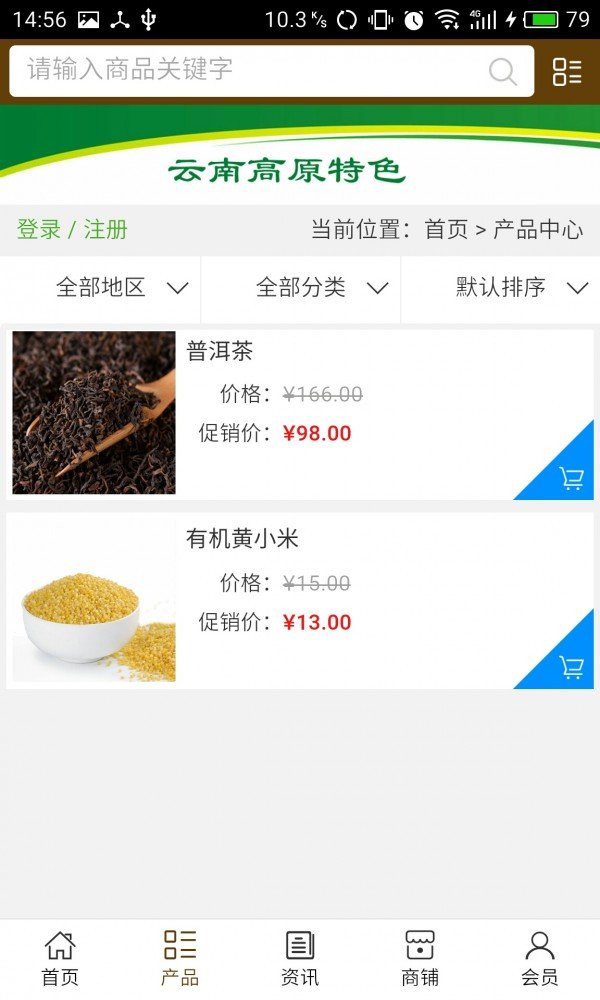
Task: Switch to the 商铺 tab
Action: pos(420,959)
